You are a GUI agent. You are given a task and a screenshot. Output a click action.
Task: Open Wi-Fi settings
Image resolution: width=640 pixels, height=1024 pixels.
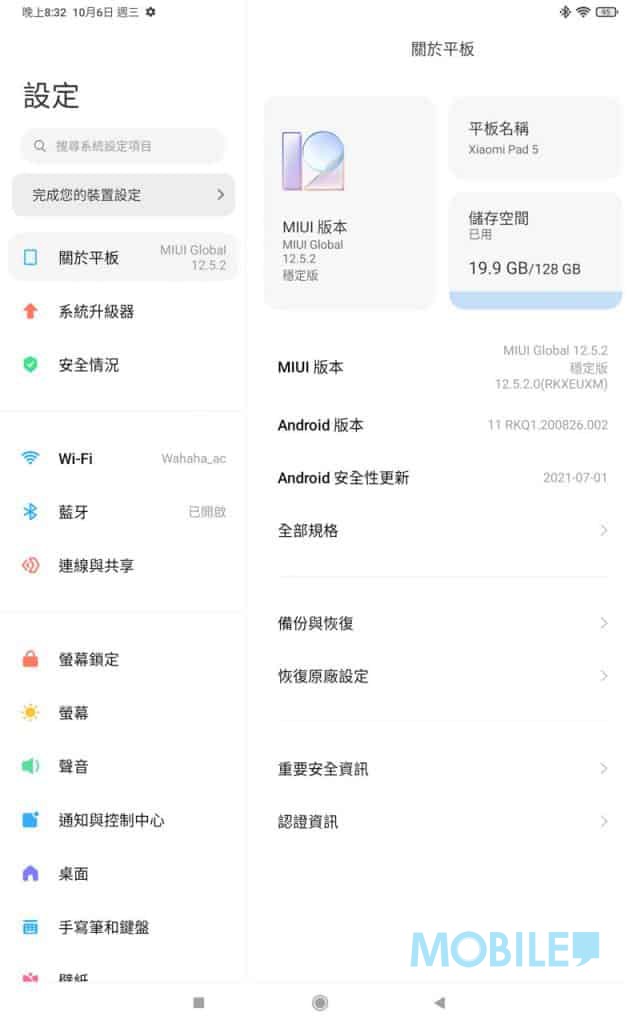coord(123,458)
